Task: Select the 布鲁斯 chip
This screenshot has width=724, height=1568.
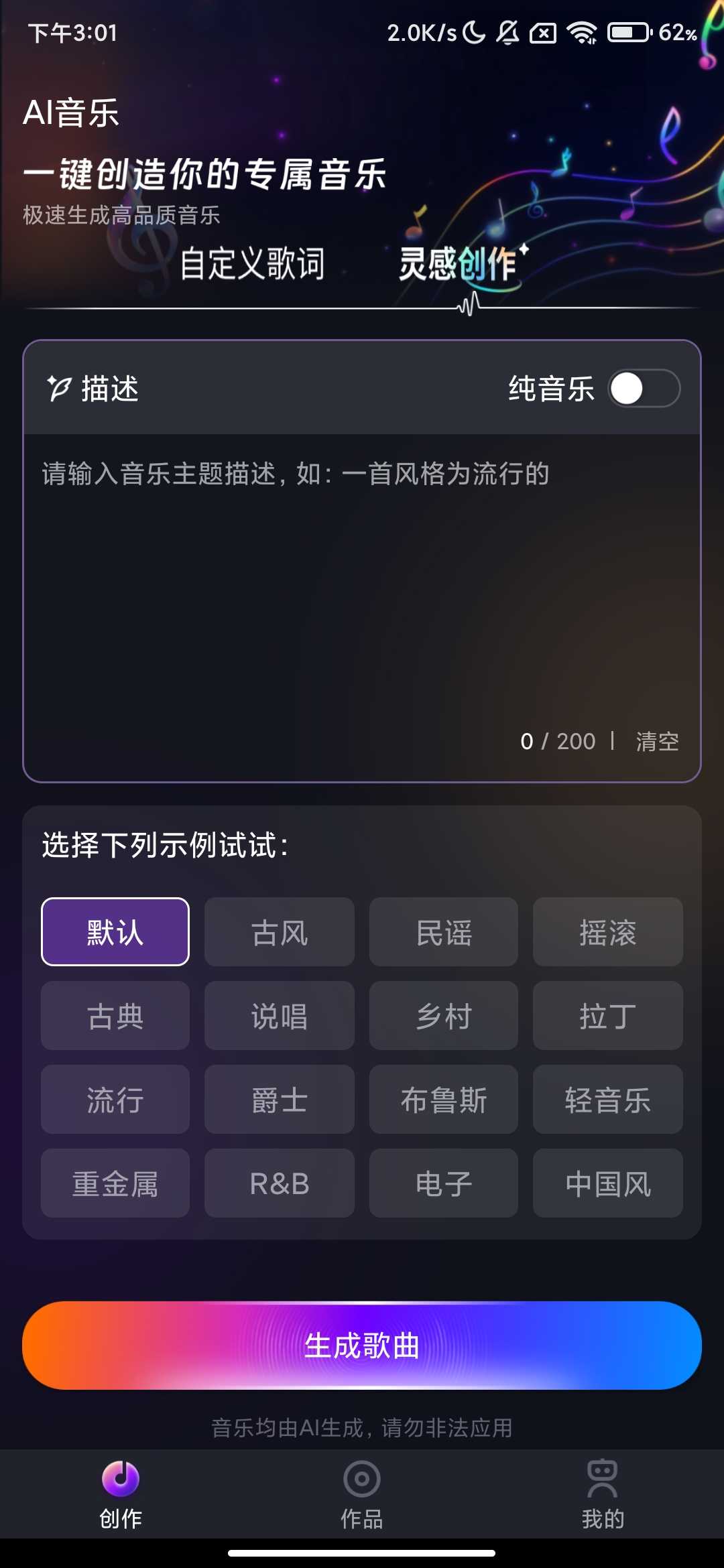Action: [444, 1100]
